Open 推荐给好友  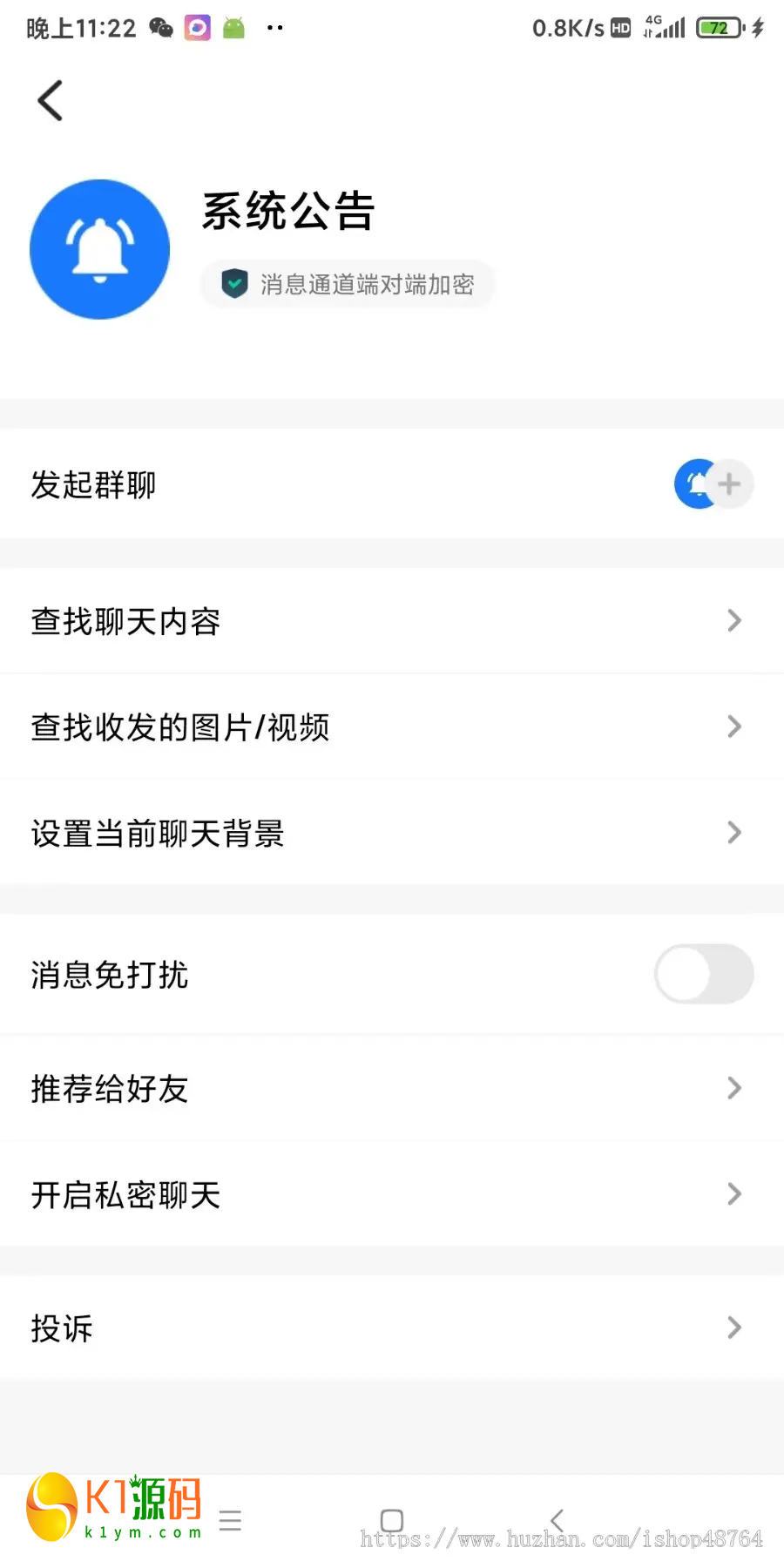tap(392, 1088)
